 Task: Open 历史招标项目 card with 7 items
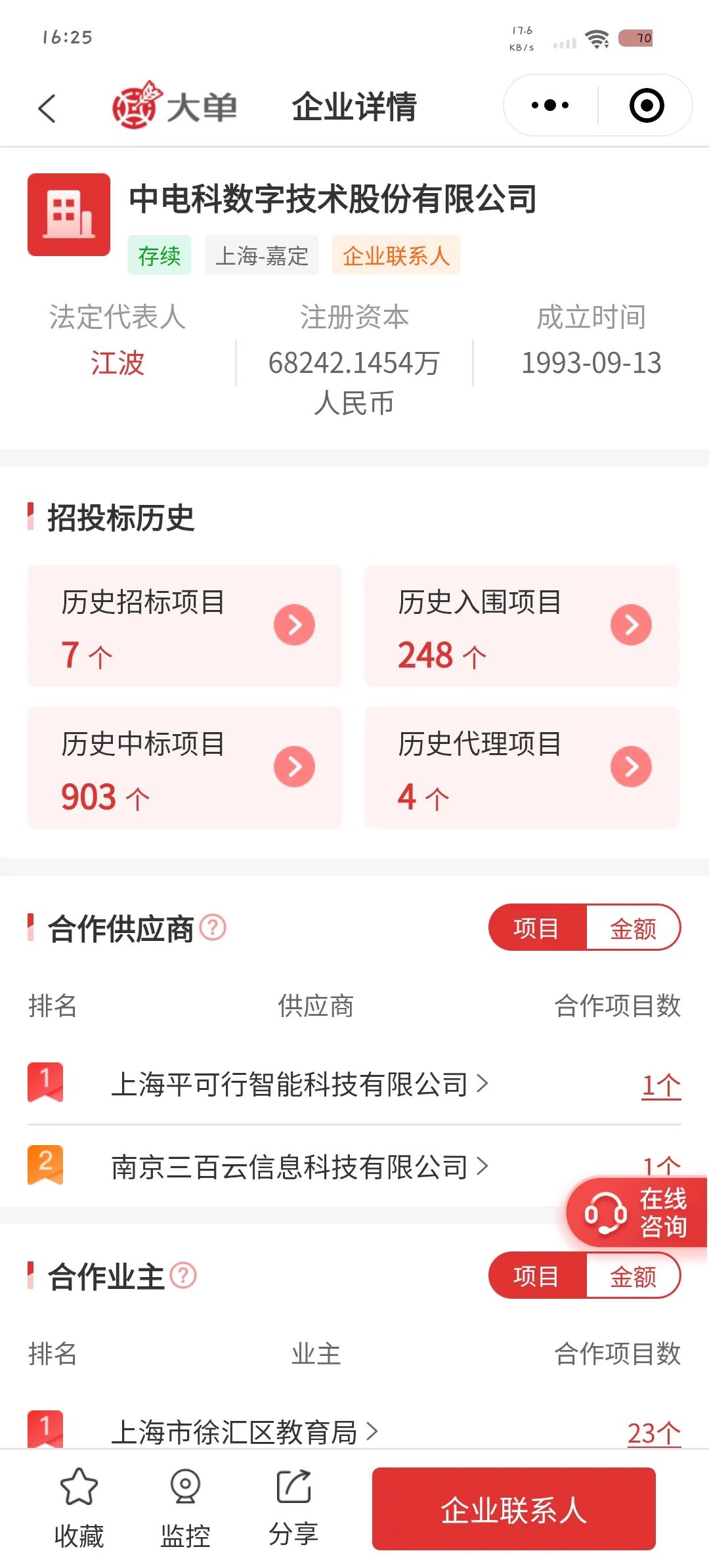point(184,626)
